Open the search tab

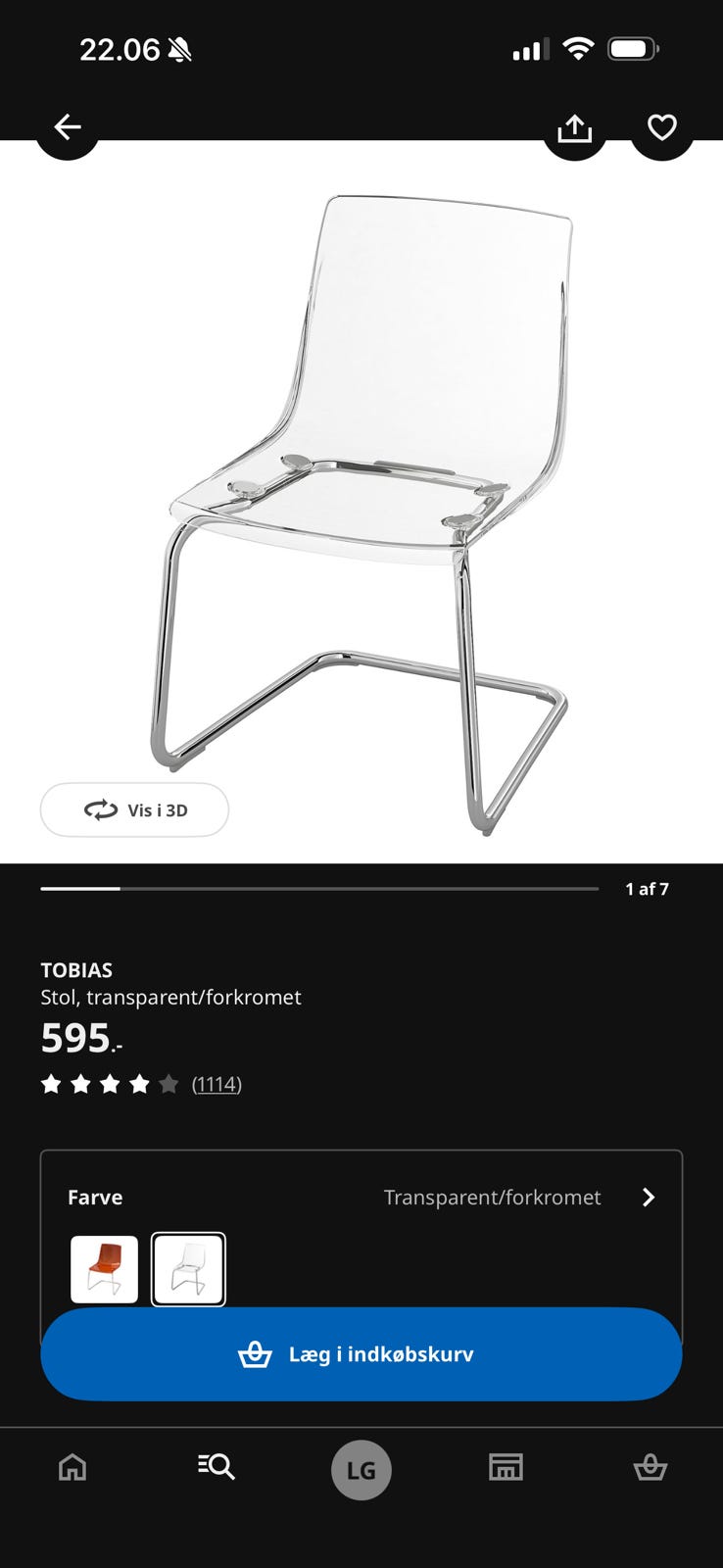point(217,1467)
